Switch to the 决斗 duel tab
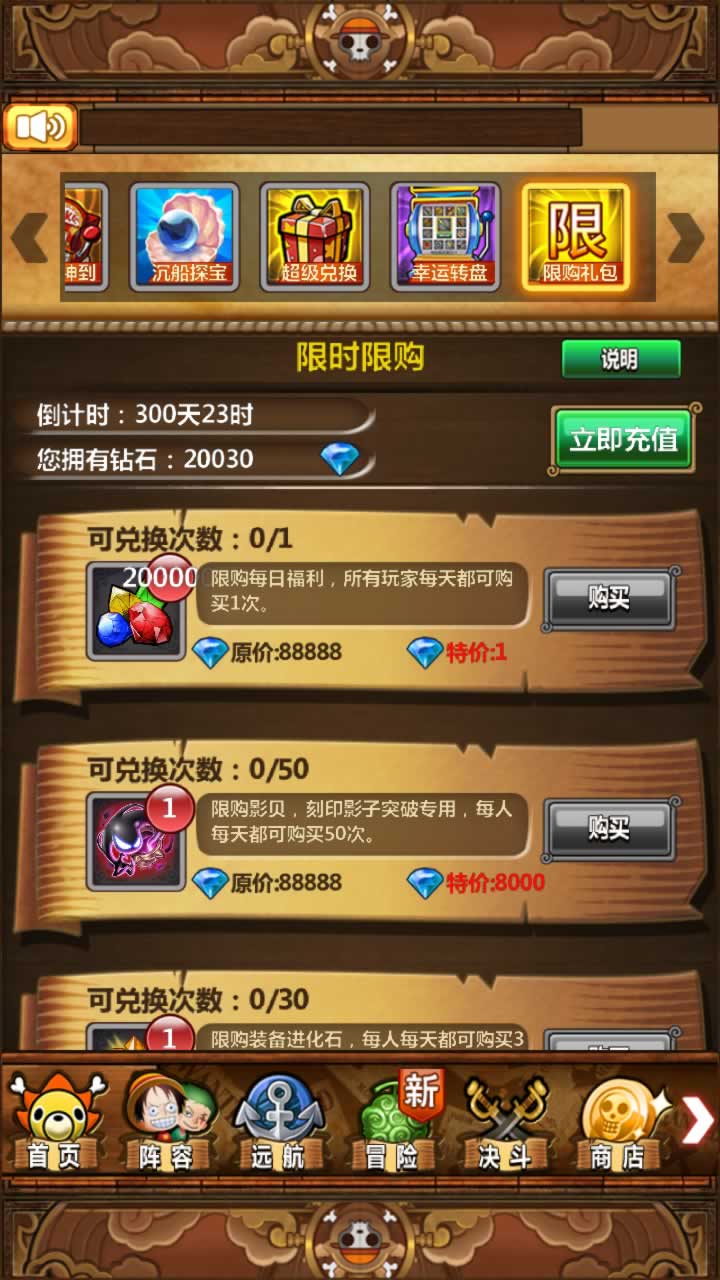720x1280 pixels. pos(504,1122)
